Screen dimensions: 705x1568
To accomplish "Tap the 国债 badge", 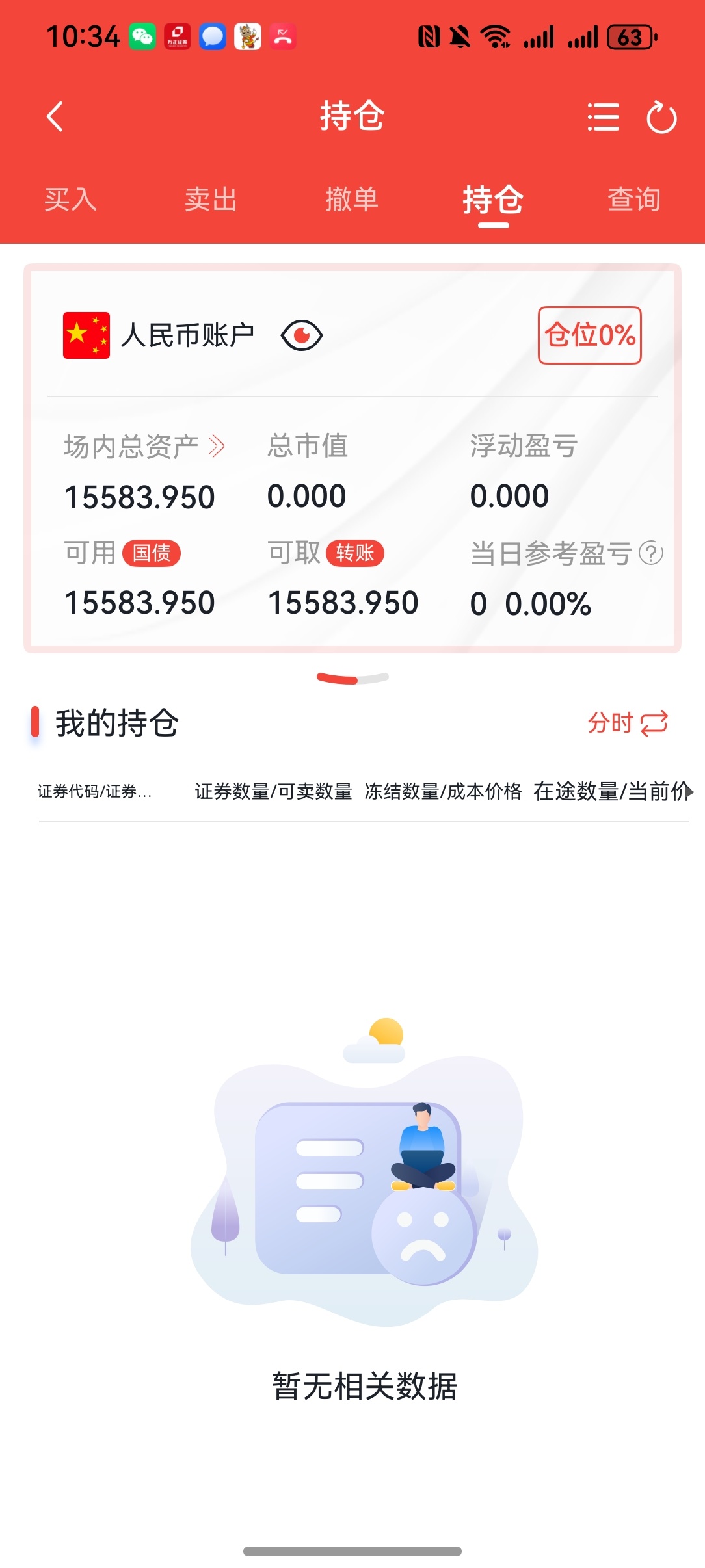I will tap(152, 553).
